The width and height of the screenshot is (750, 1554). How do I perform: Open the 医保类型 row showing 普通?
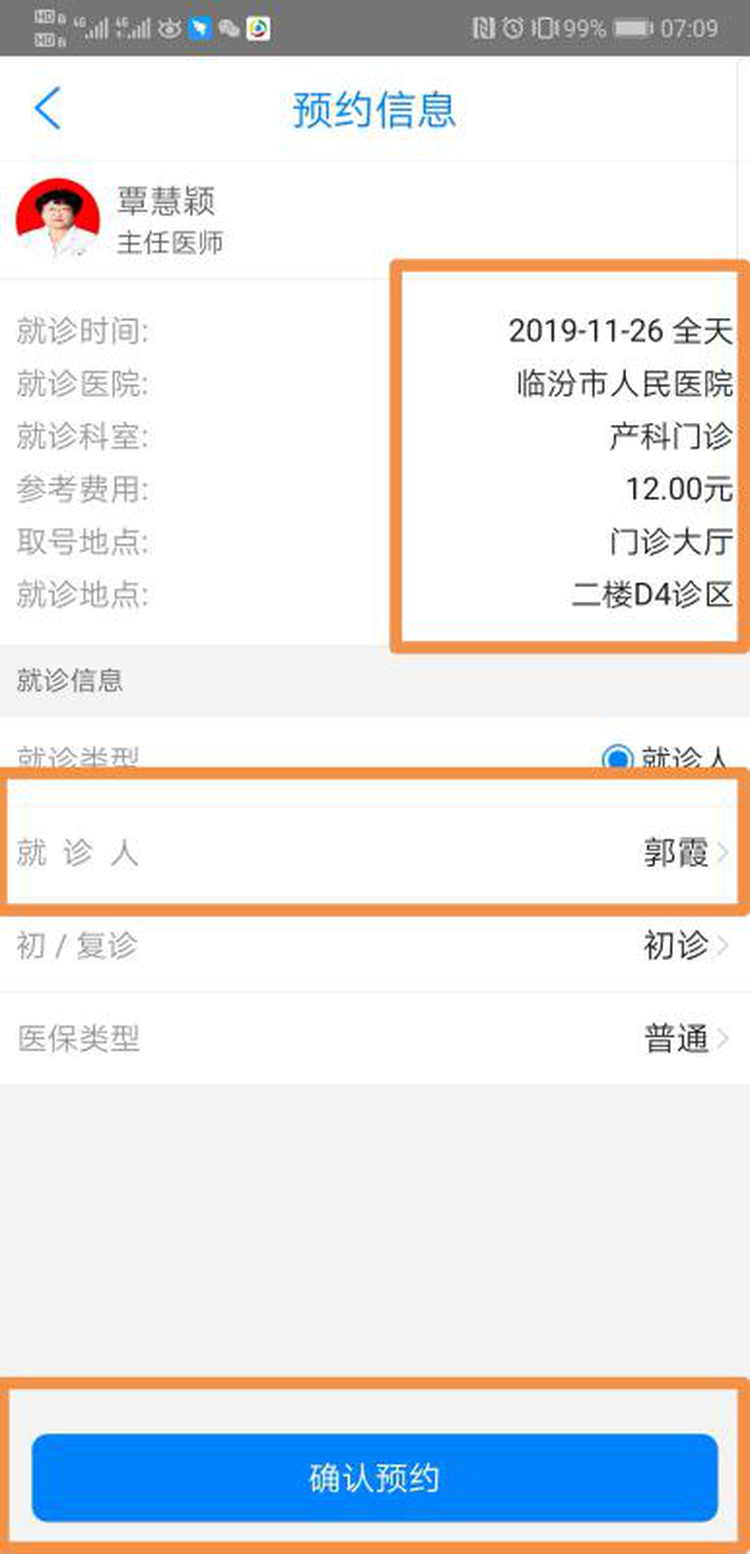(375, 1039)
